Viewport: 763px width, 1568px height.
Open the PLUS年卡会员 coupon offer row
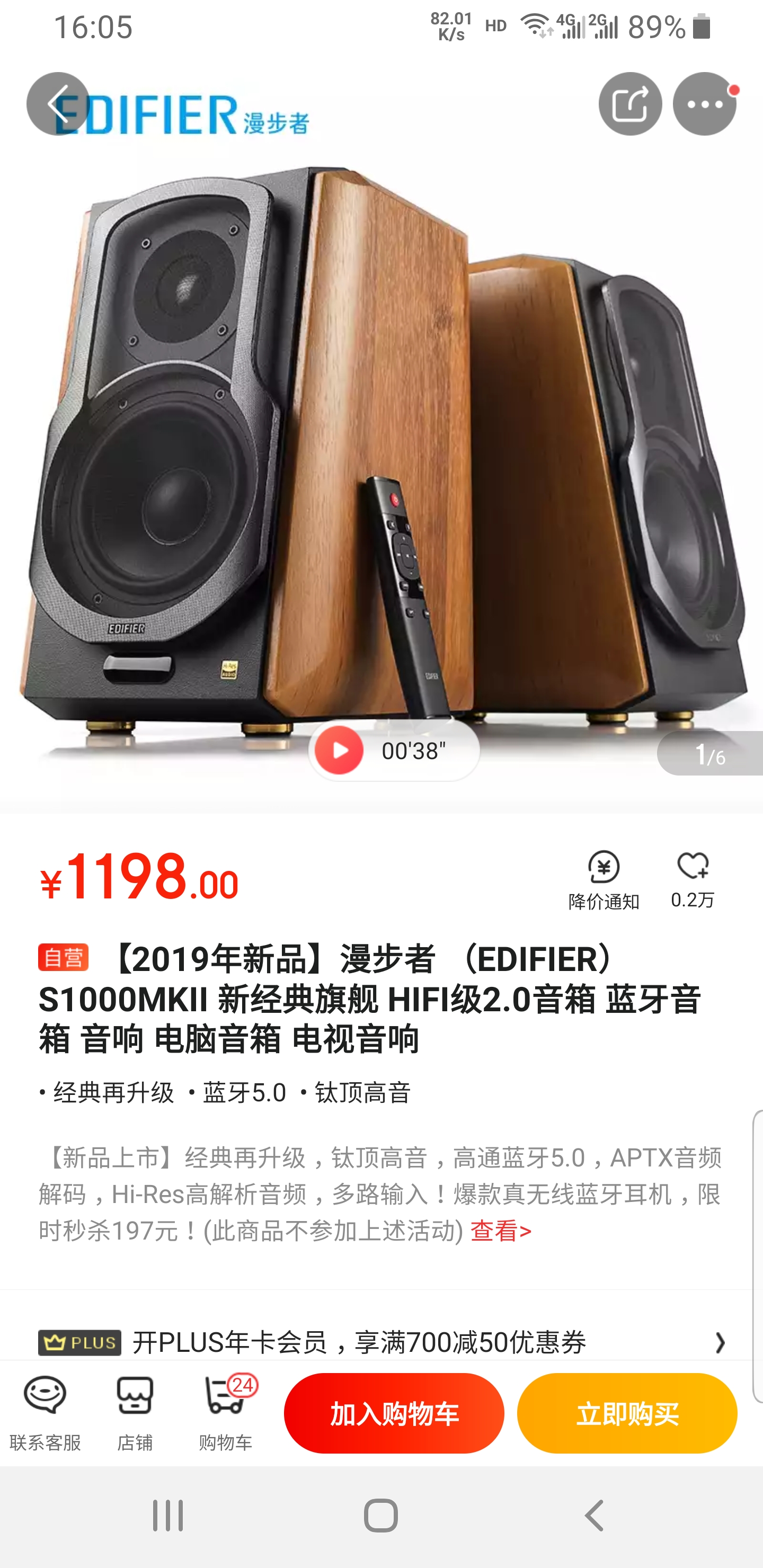click(381, 1342)
